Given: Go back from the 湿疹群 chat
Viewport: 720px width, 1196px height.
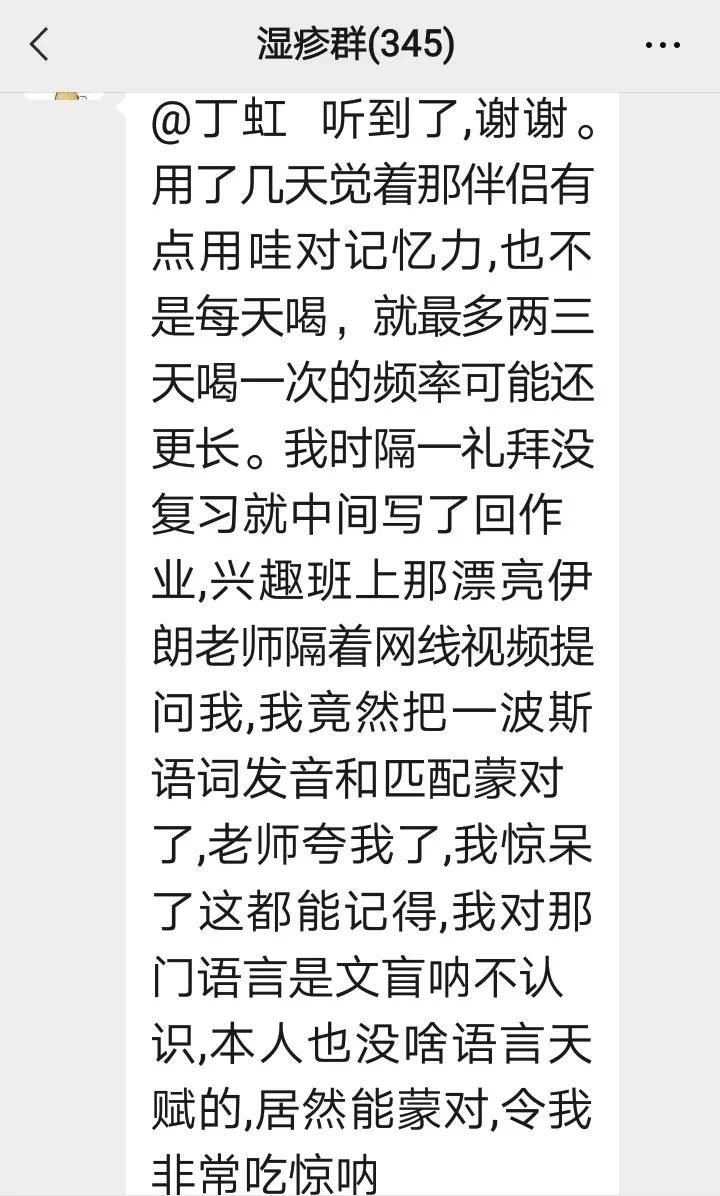Looking at the screenshot, I should (39, 44).
